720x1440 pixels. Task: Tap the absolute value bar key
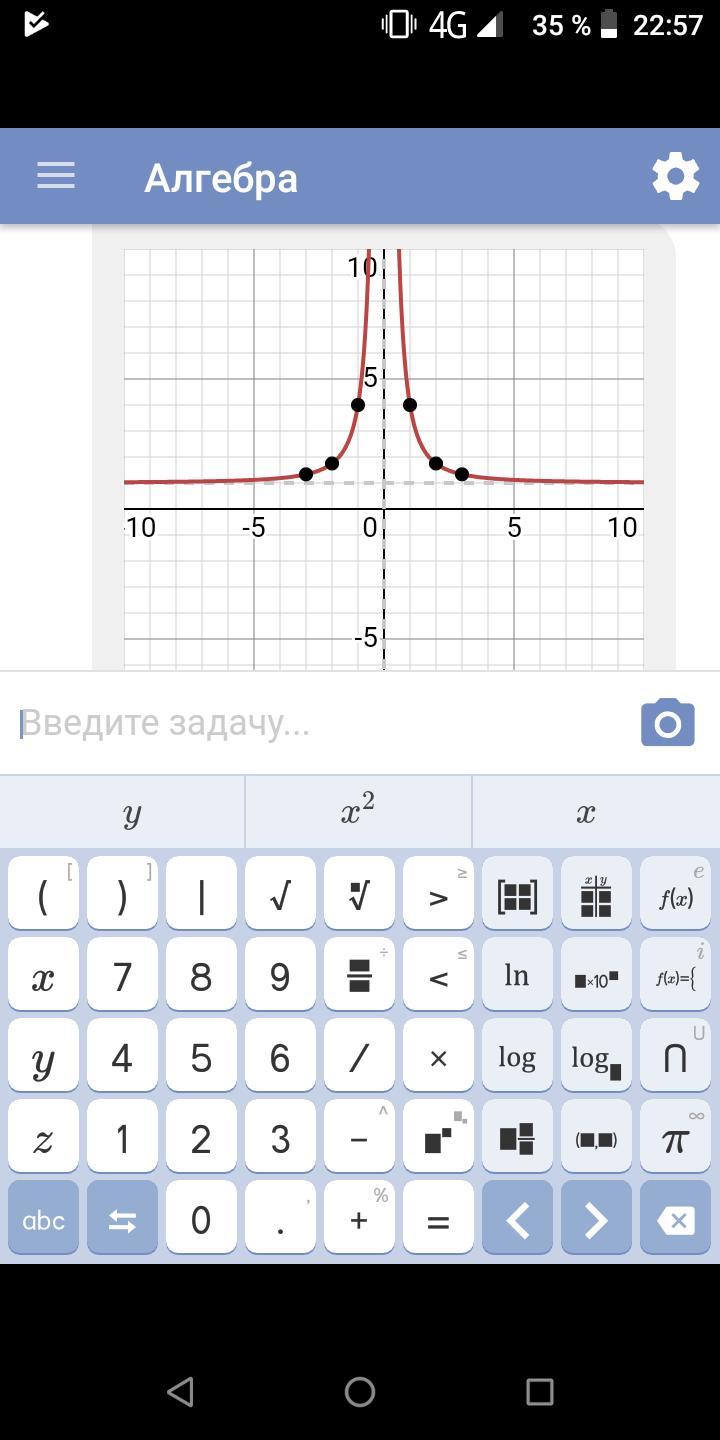[201, 894]
